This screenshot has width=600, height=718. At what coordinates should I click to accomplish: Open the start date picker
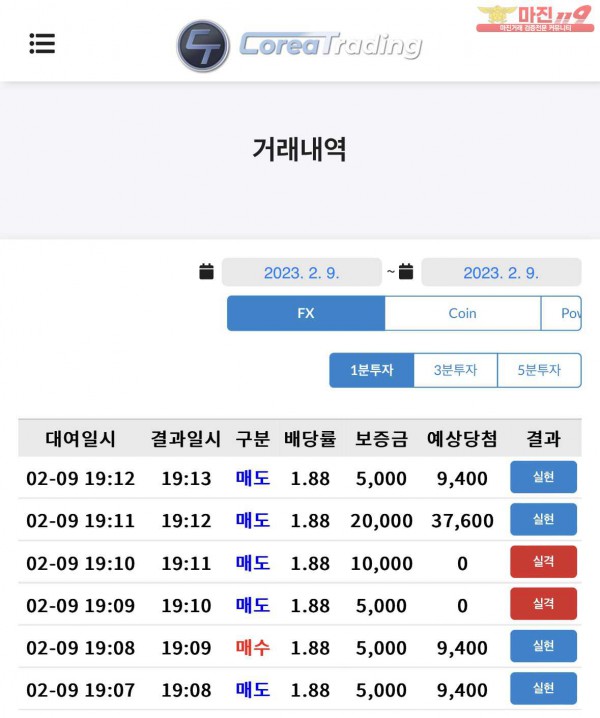coord(301,272)
